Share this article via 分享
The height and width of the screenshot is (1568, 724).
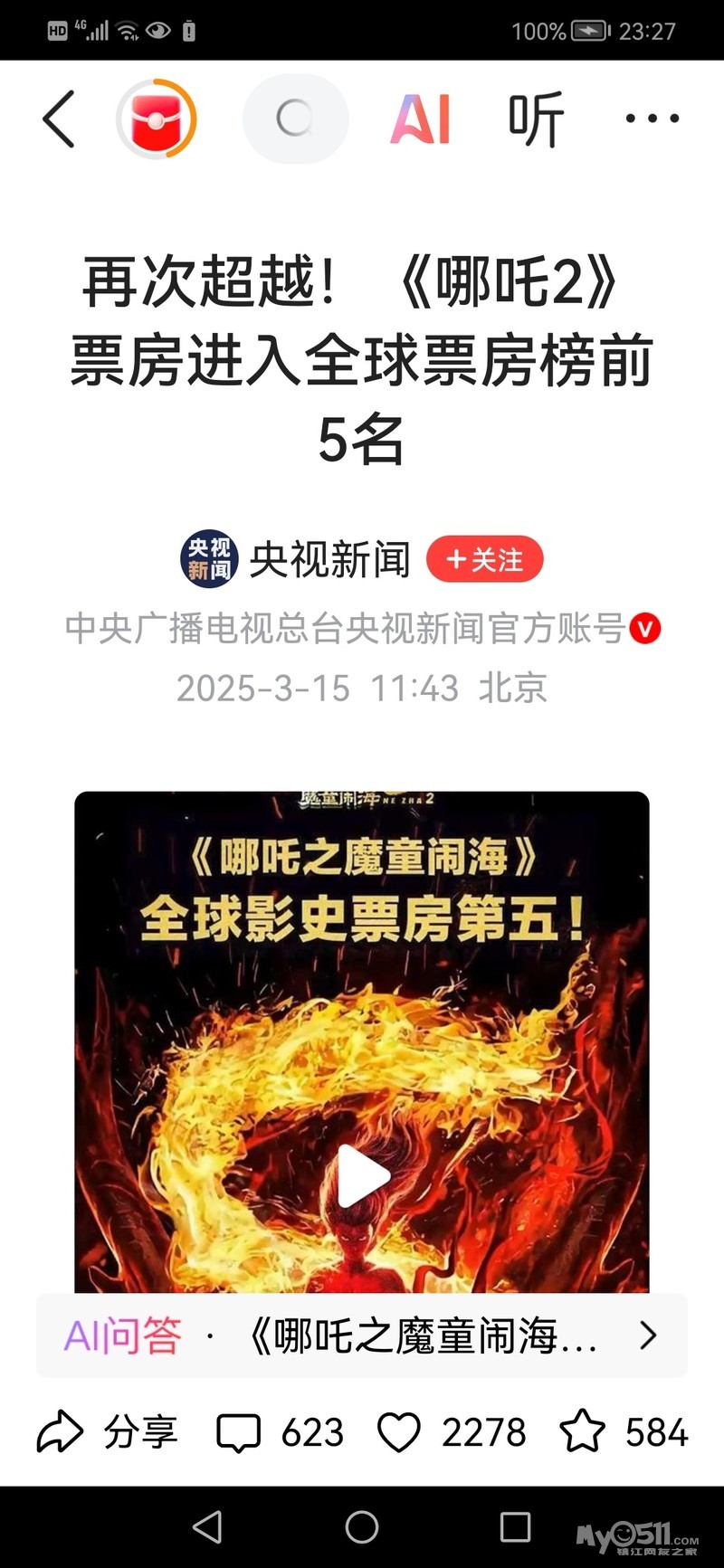(107, 1432)
